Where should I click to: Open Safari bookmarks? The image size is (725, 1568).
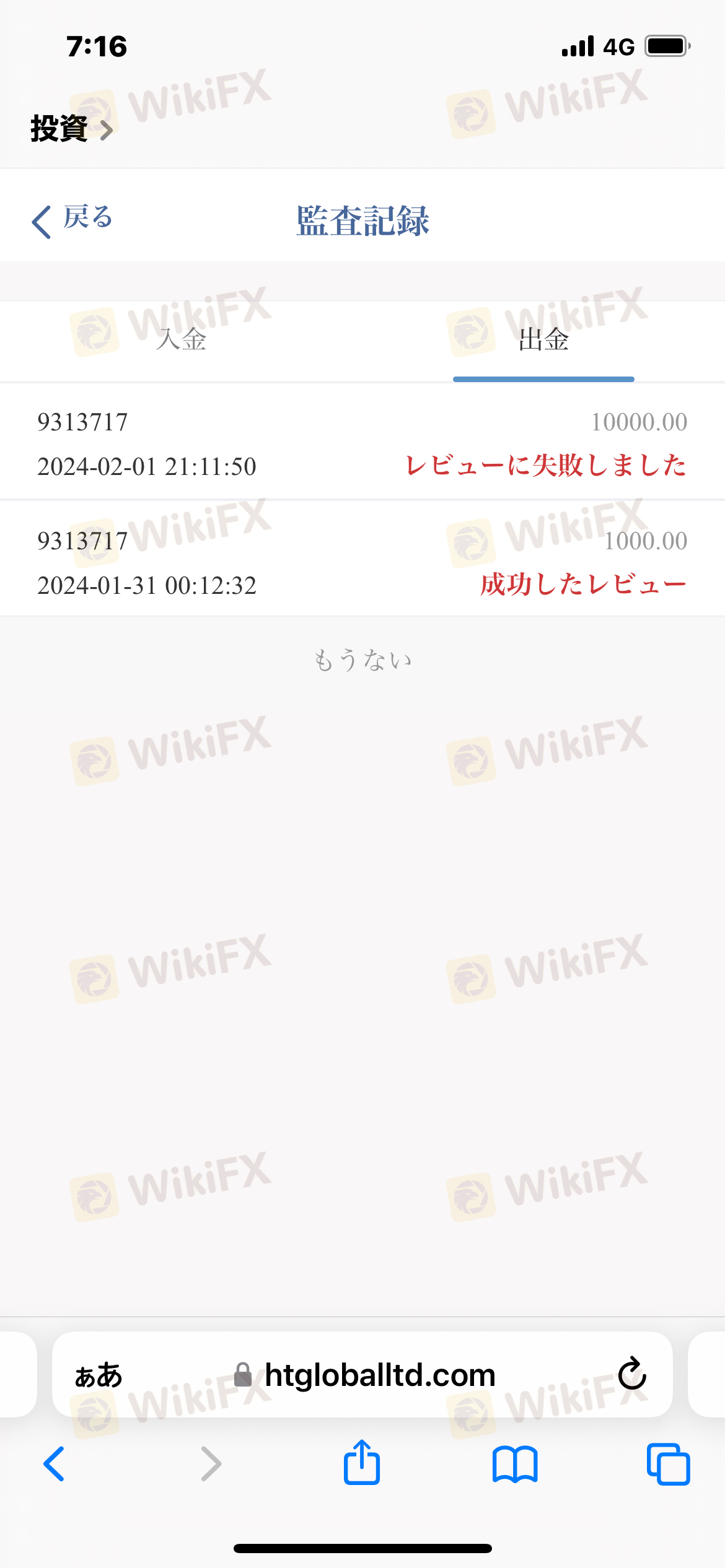tap(515, 1464)
